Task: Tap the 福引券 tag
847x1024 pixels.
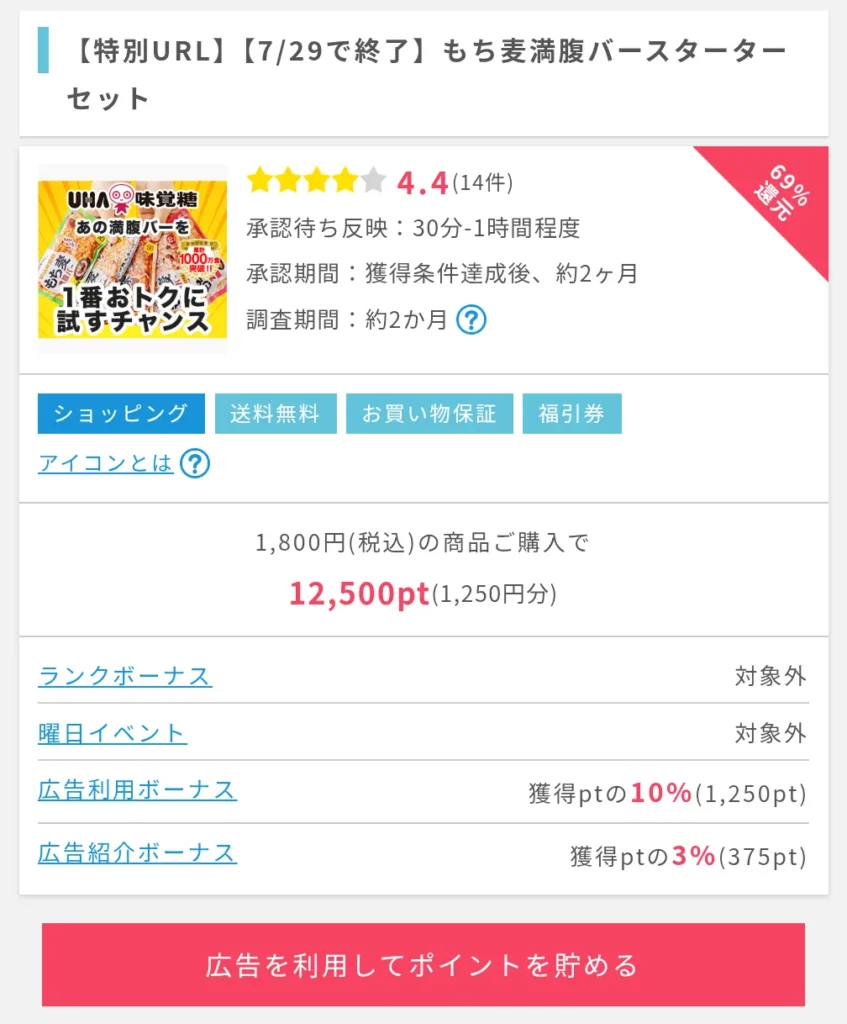Action: tap(572, 414)
